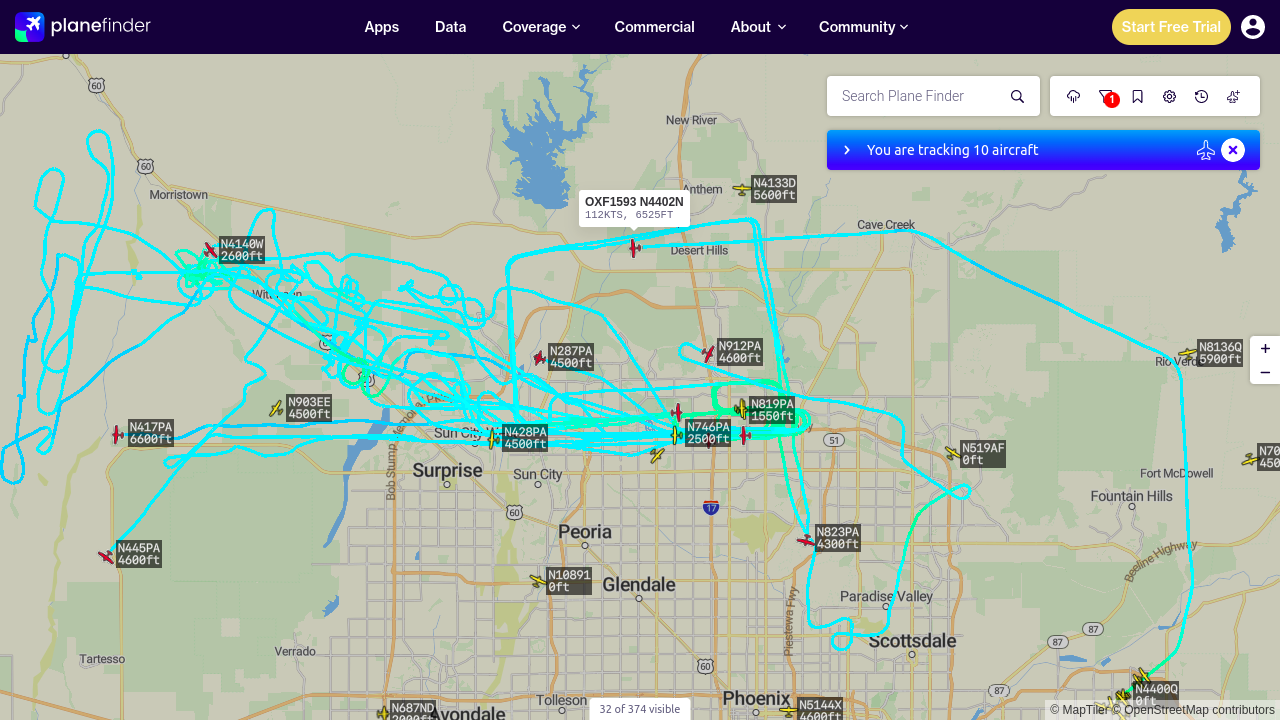
Task: Select aircraft N4133D on the map
Action: click(742, 189)
